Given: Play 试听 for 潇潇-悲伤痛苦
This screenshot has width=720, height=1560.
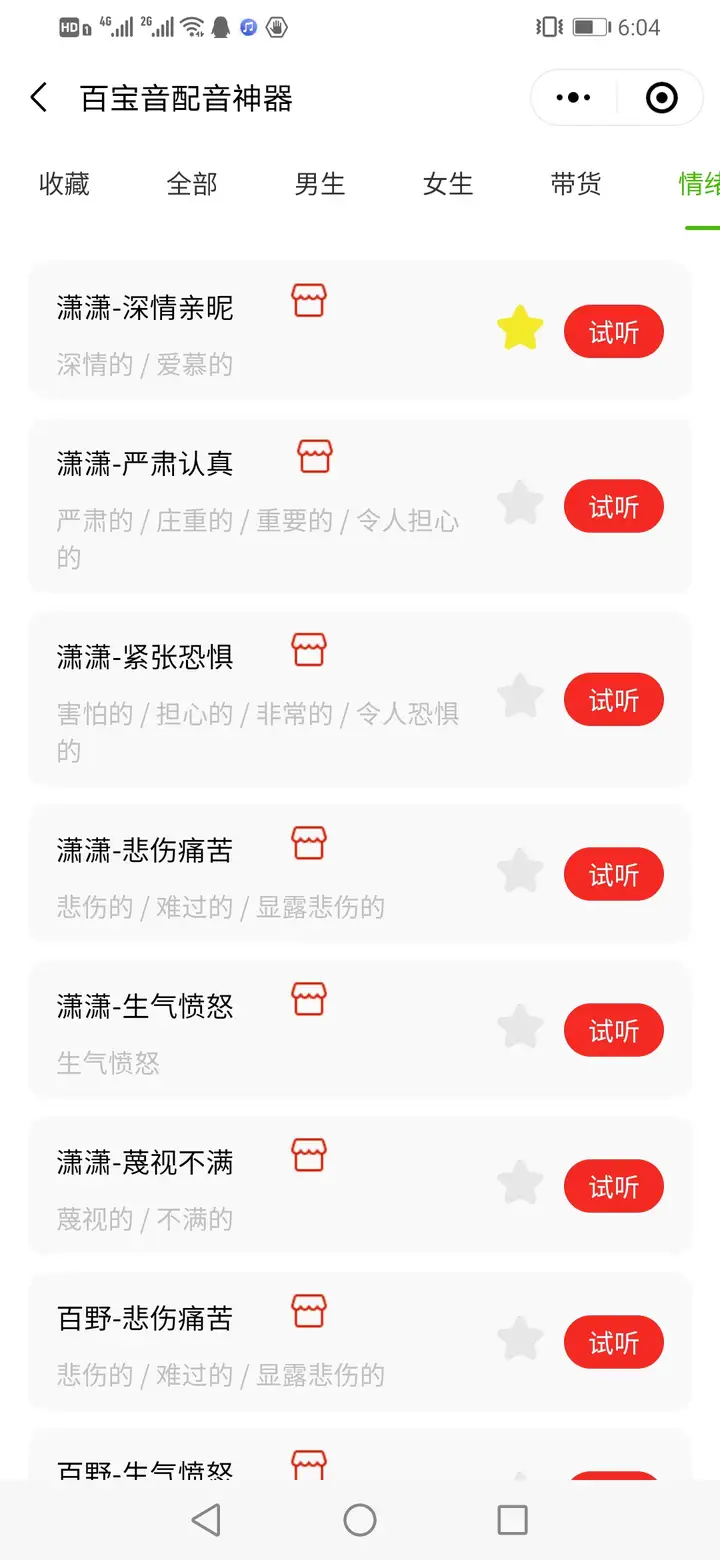Looking at the screenshot, I should point(613,875).
